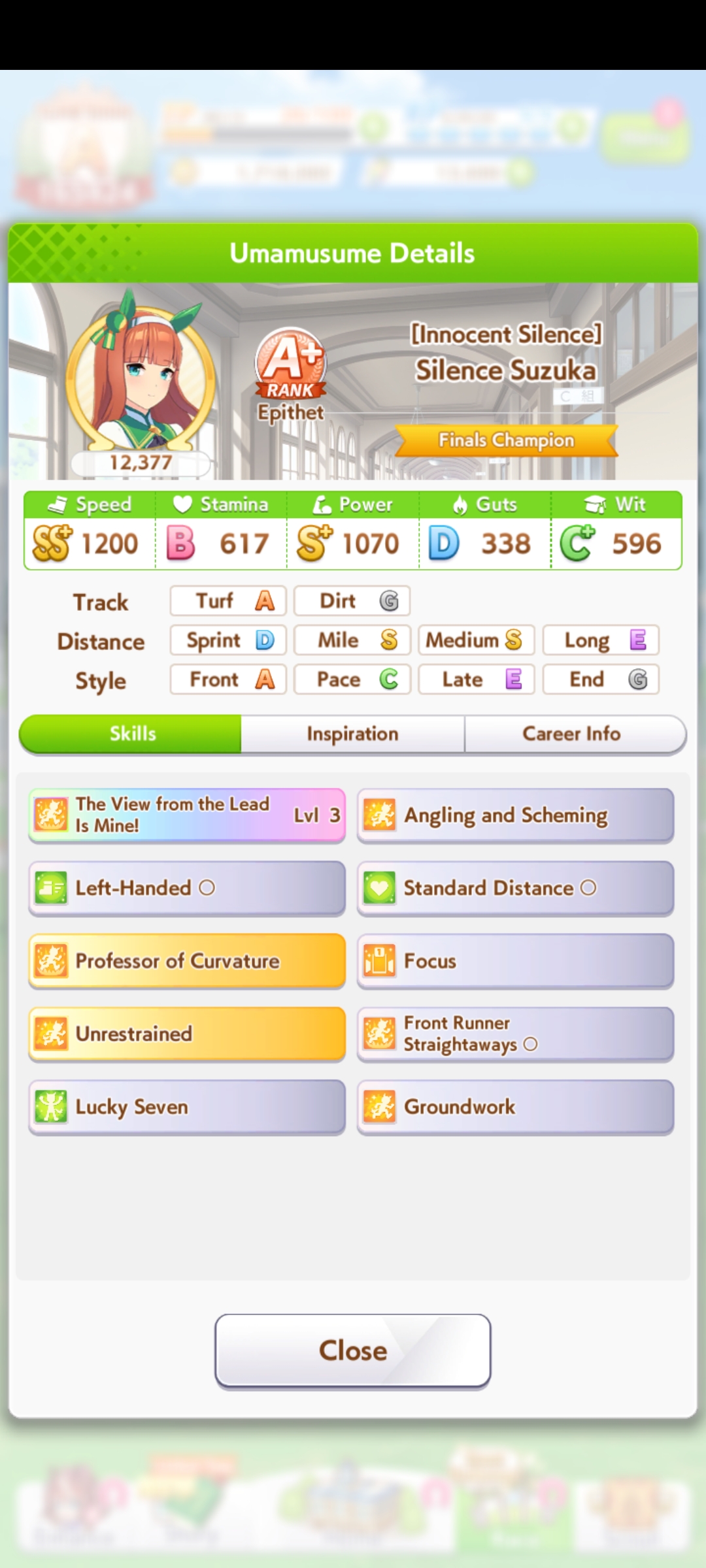Tap the A+ Rank Epithet badge
Screen dimensions: 706x1568
291,374
